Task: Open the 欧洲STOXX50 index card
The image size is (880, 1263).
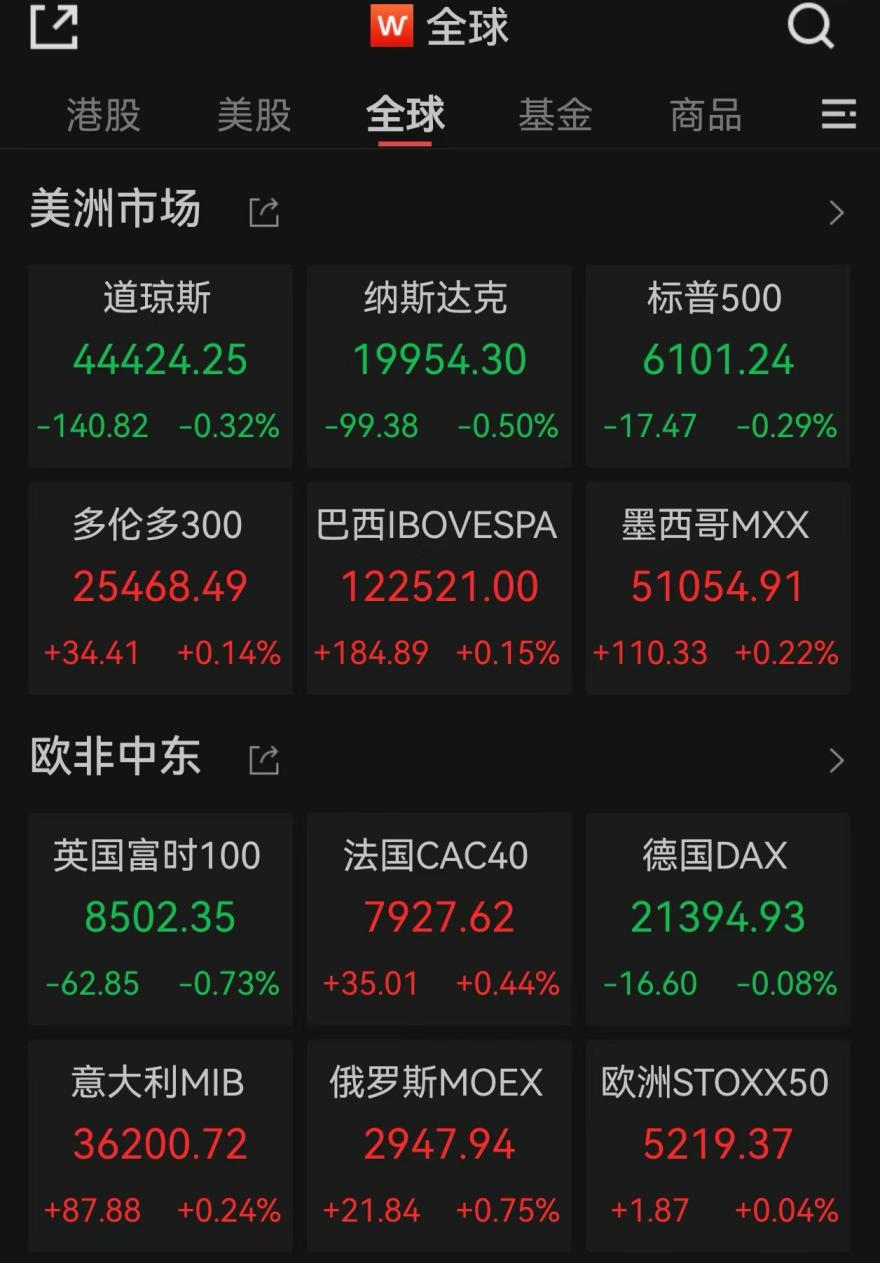Action: 717,1145
